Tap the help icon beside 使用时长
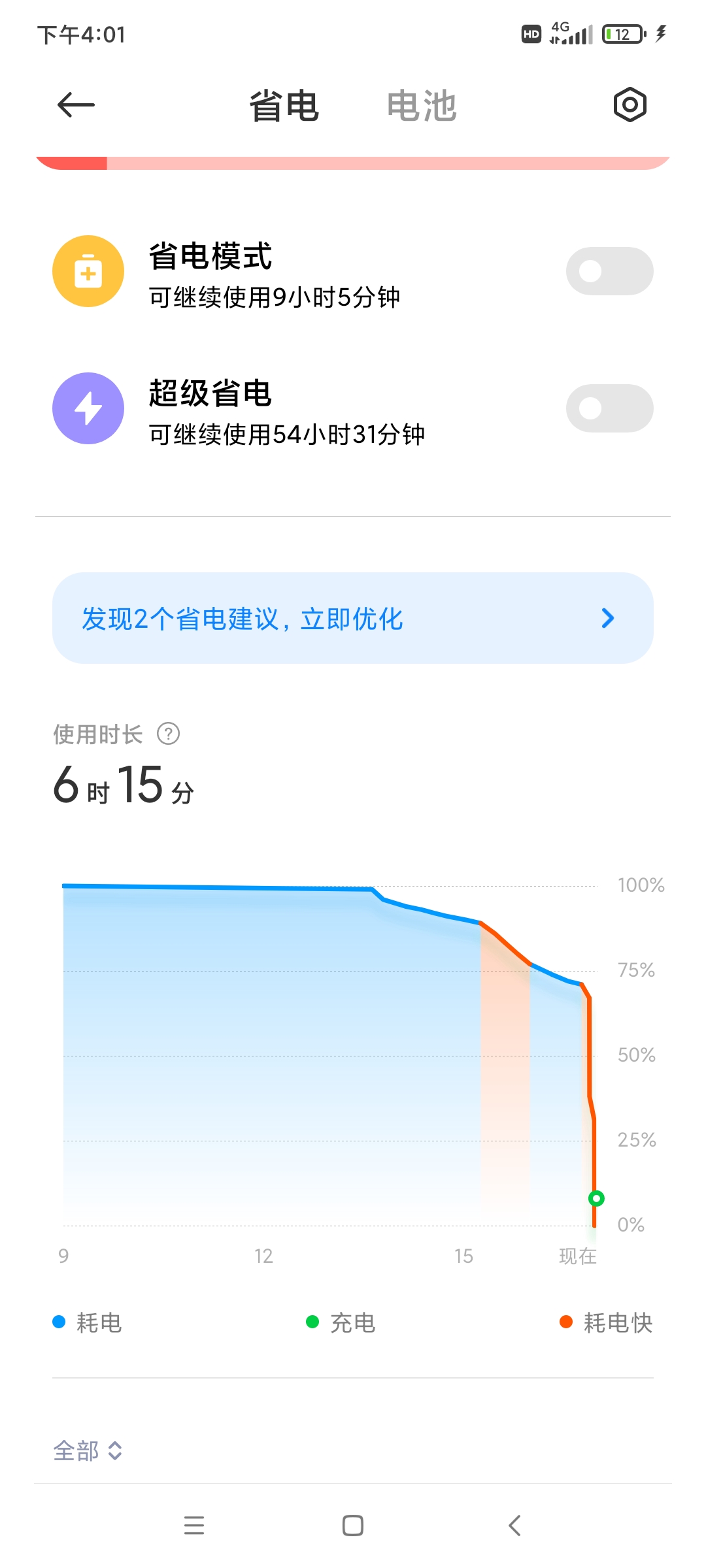The image size is (706, 1568). pyautogui.click(x=169, y=734)
